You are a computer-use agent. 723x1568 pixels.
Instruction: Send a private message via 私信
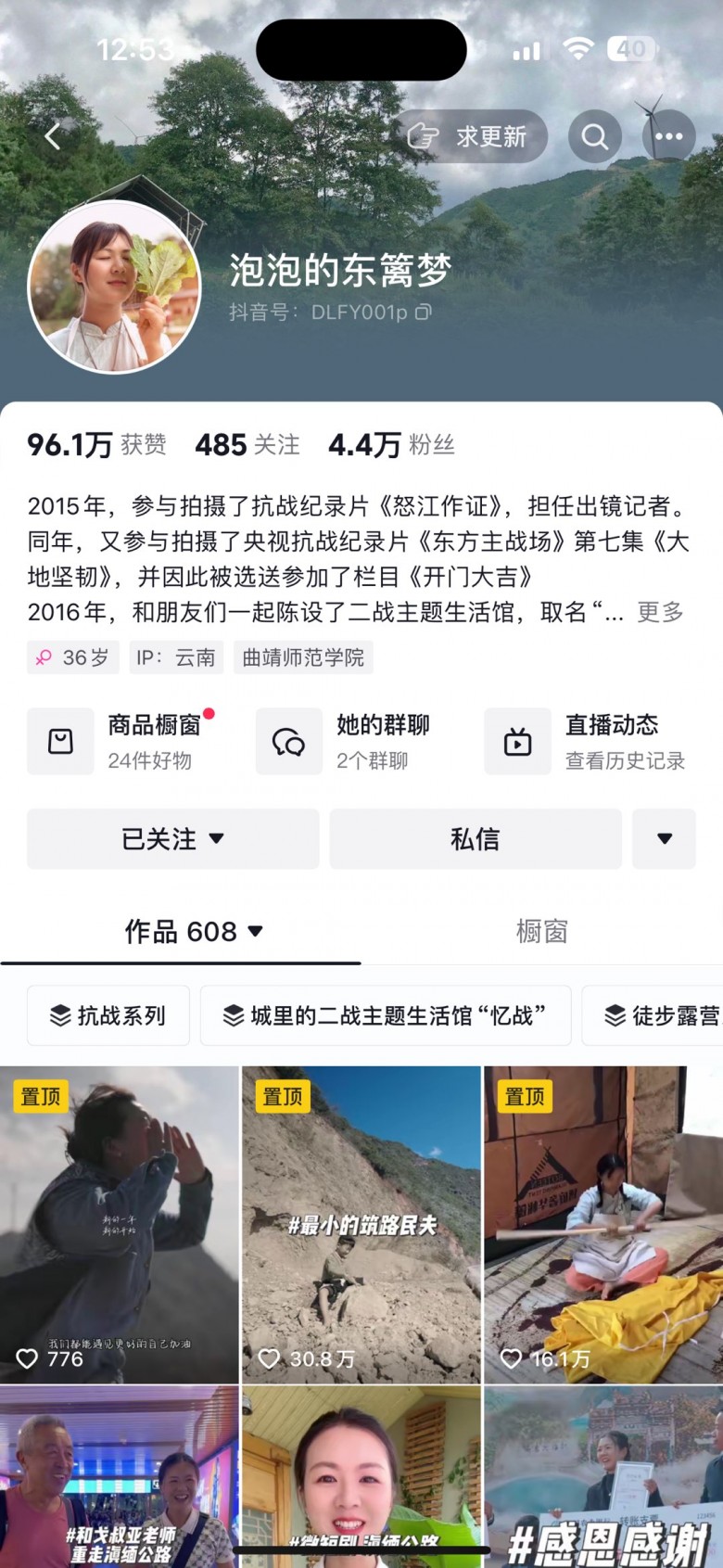pos(475,839)
